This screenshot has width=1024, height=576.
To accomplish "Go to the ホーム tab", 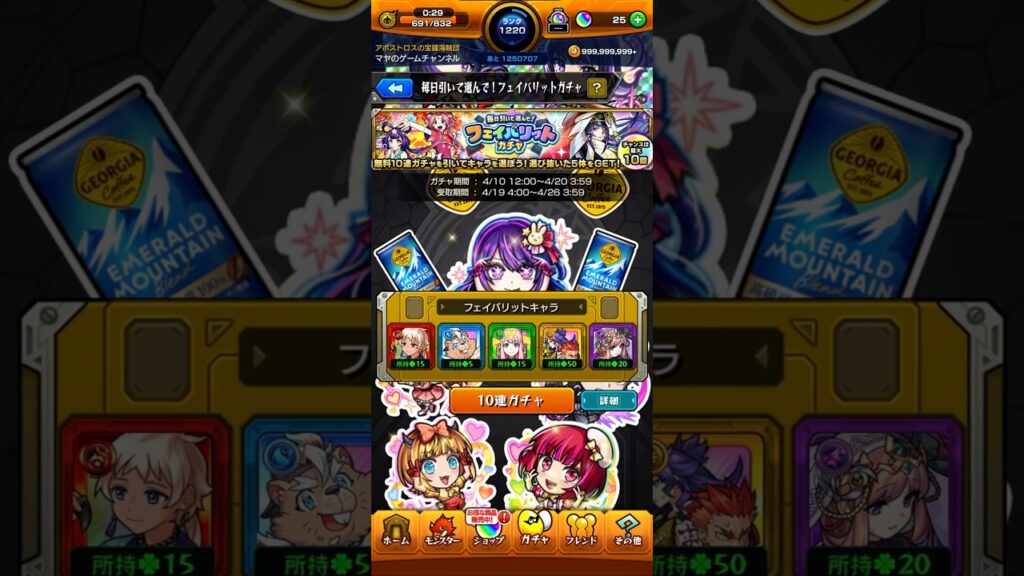I will pyautogui.click(x=396, y=532).
